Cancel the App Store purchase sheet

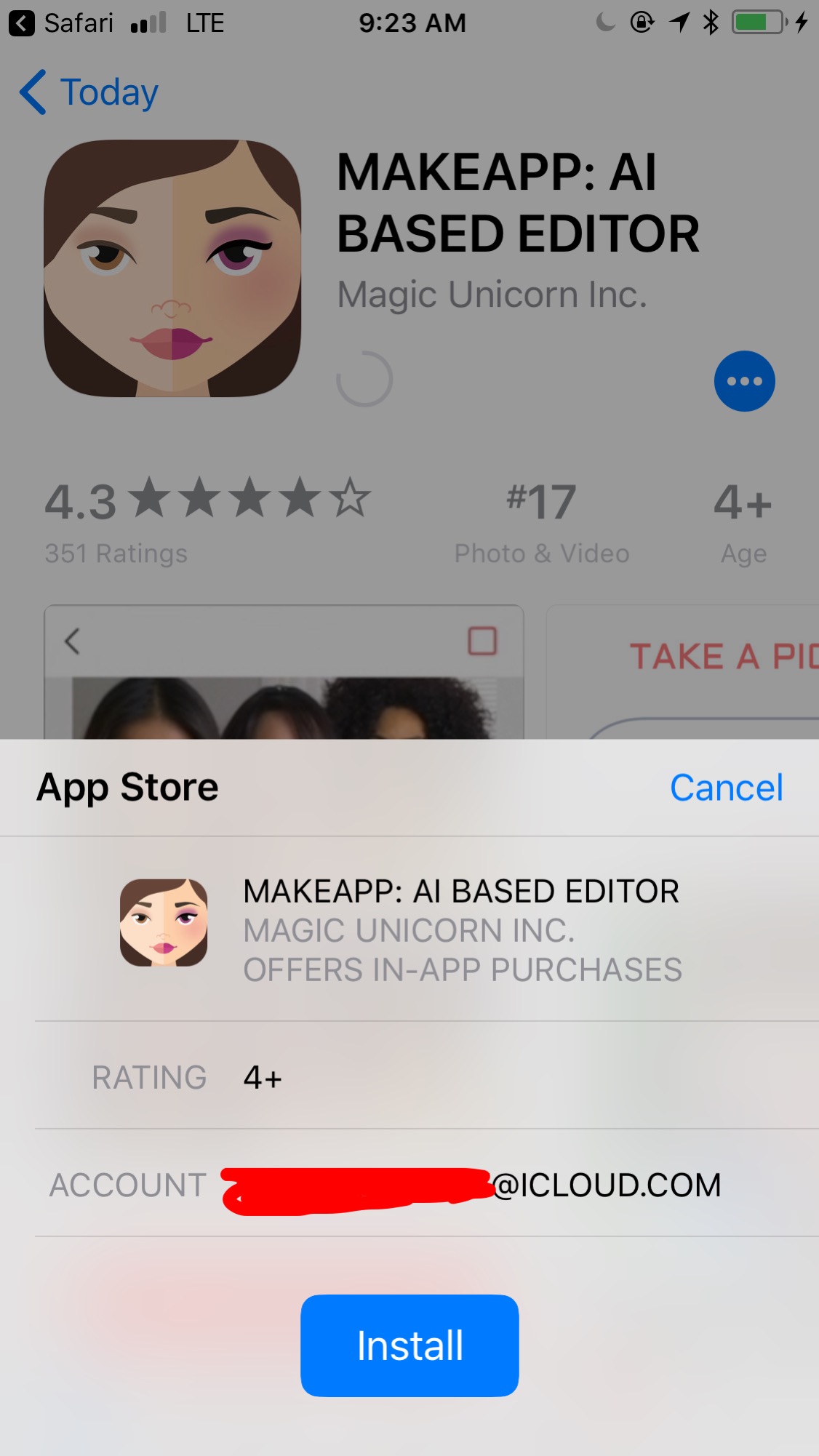(x=726, y=788)
